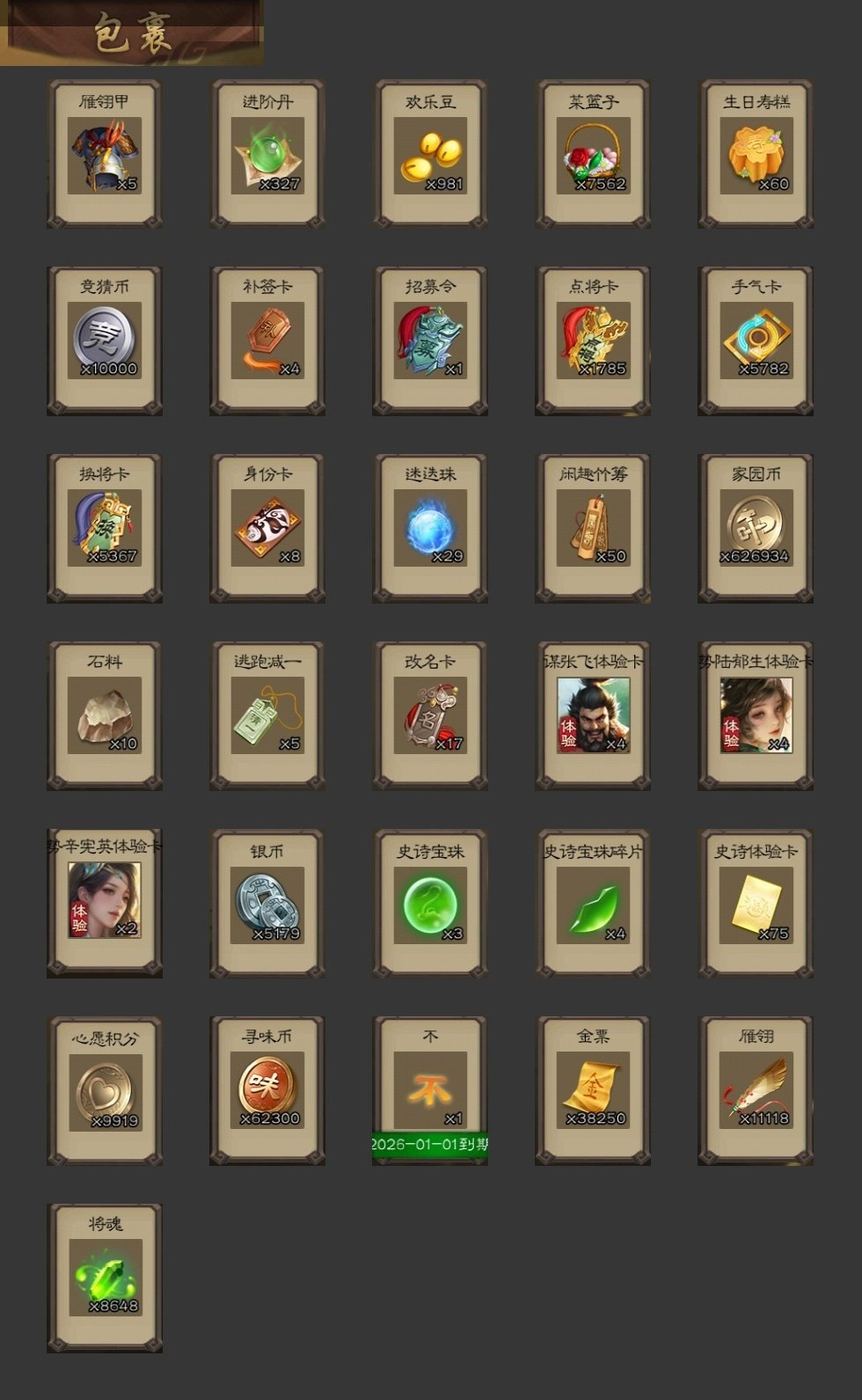862x1400 pixels.
Task: Select the 将魂 item
Action: (x=105, y=1278)
